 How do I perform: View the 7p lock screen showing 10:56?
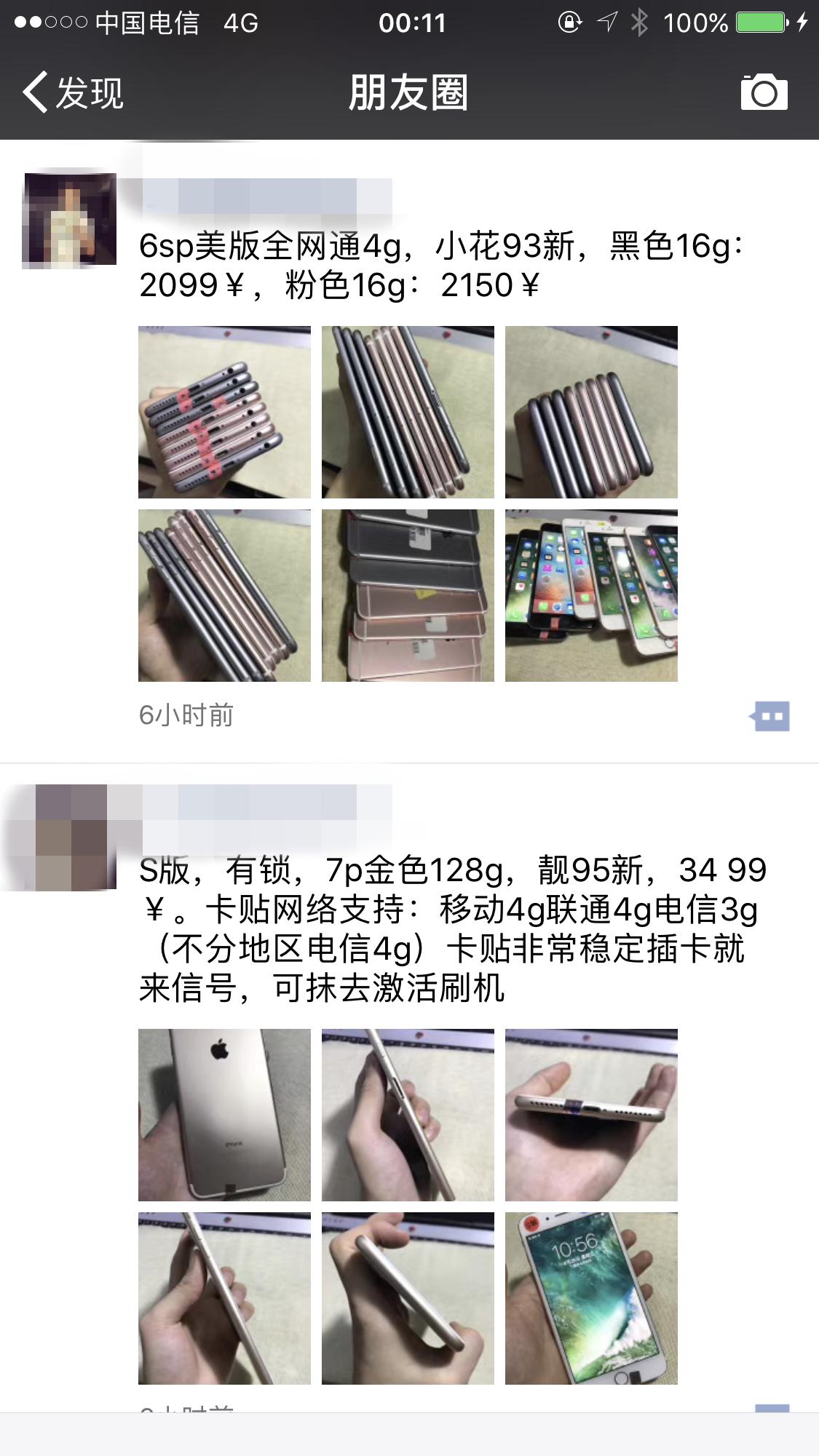[x=591, y=1298]
